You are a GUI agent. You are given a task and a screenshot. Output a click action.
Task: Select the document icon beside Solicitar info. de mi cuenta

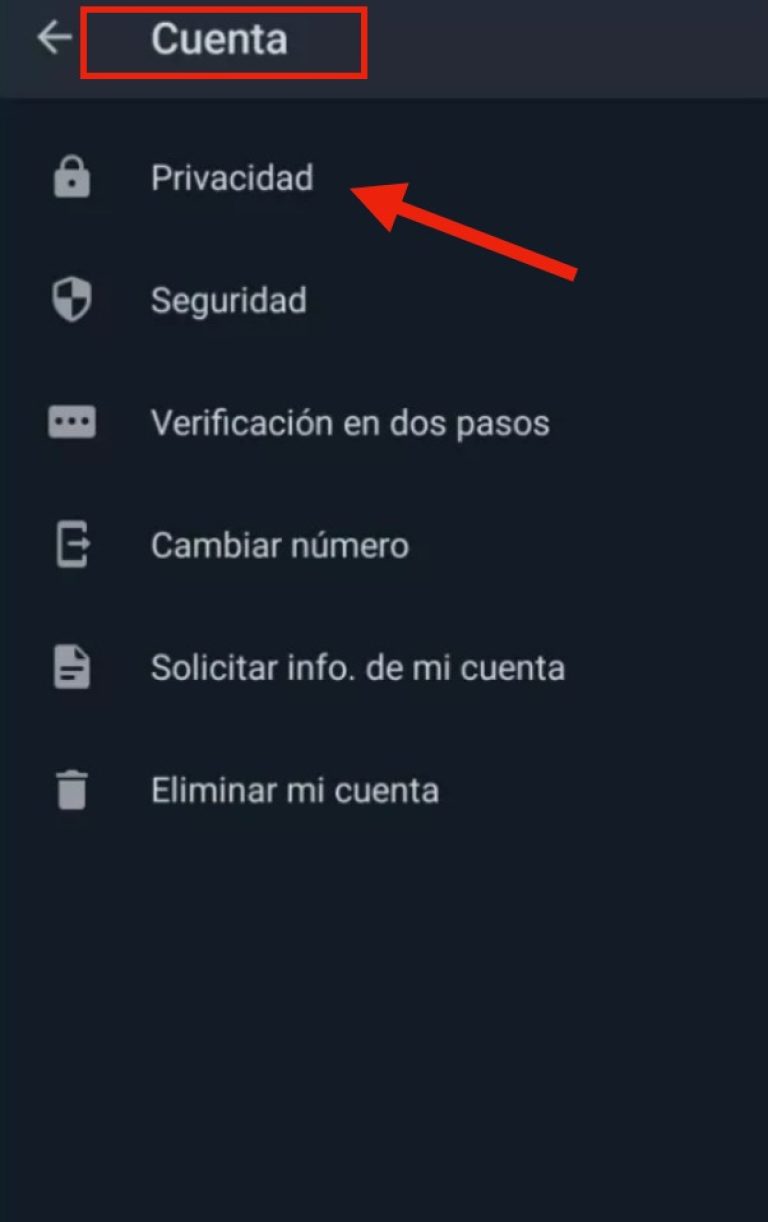[71, 667]
